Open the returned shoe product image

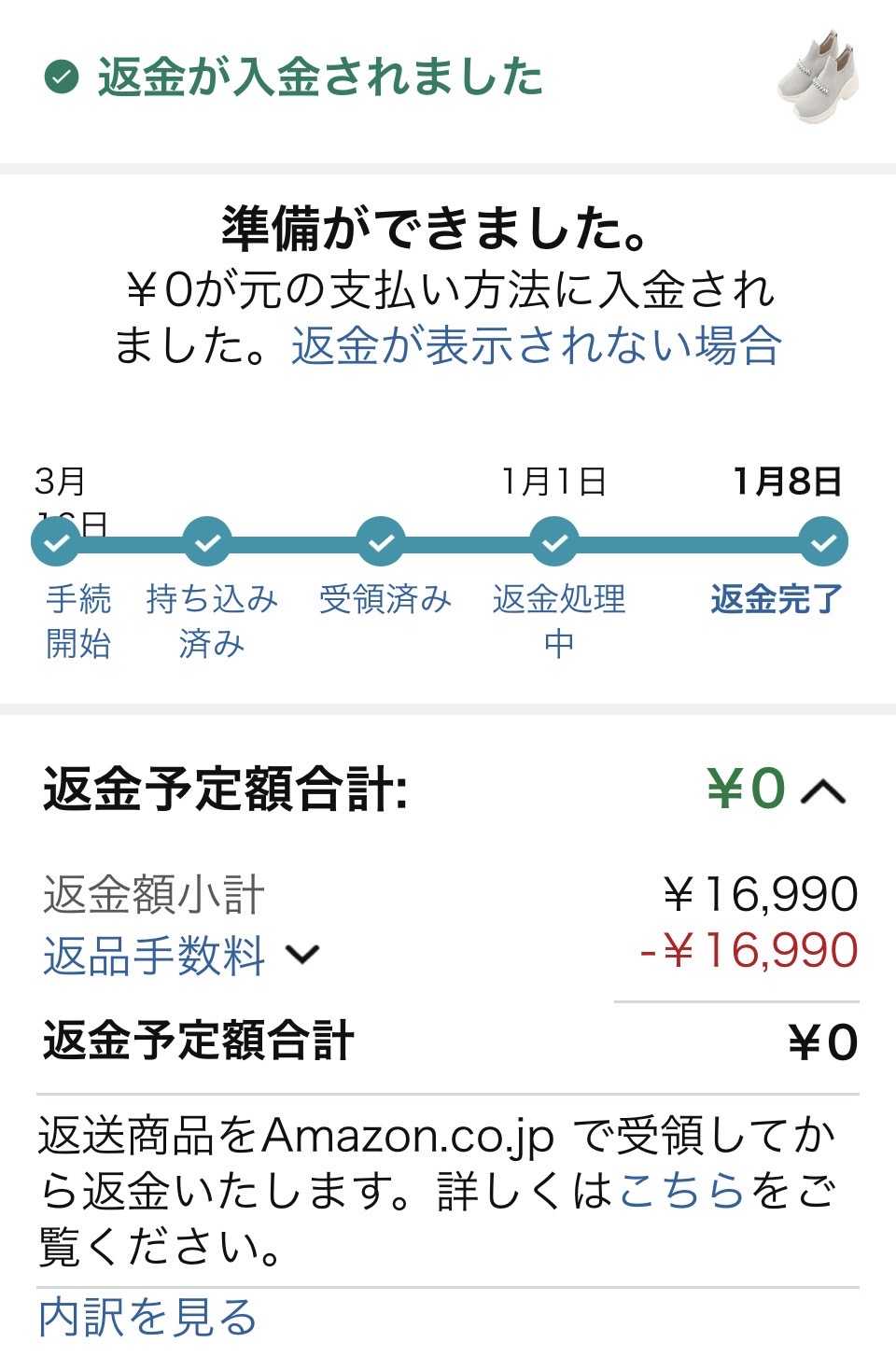click(x=819, y=77)
